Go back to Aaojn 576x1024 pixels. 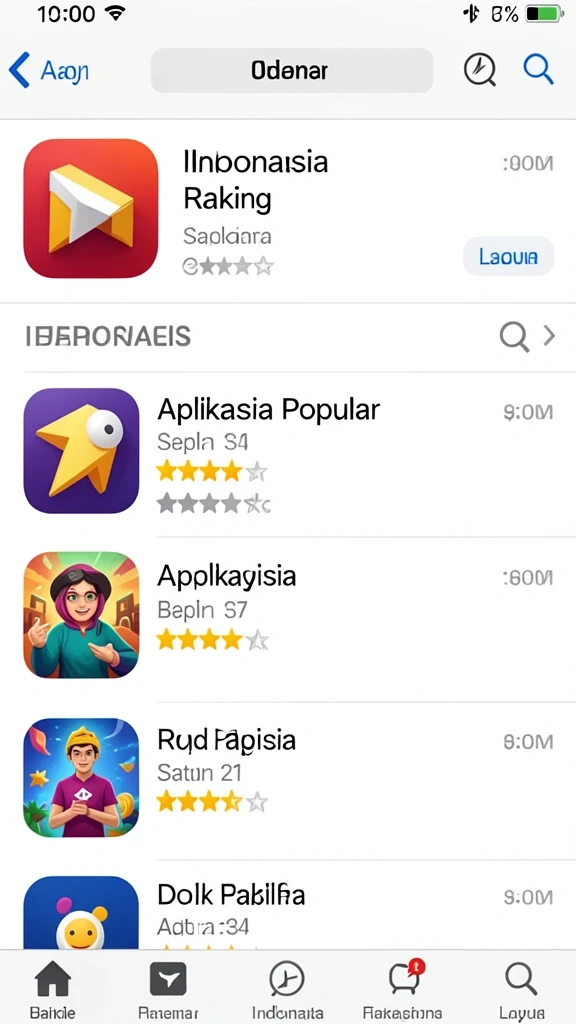48,70
